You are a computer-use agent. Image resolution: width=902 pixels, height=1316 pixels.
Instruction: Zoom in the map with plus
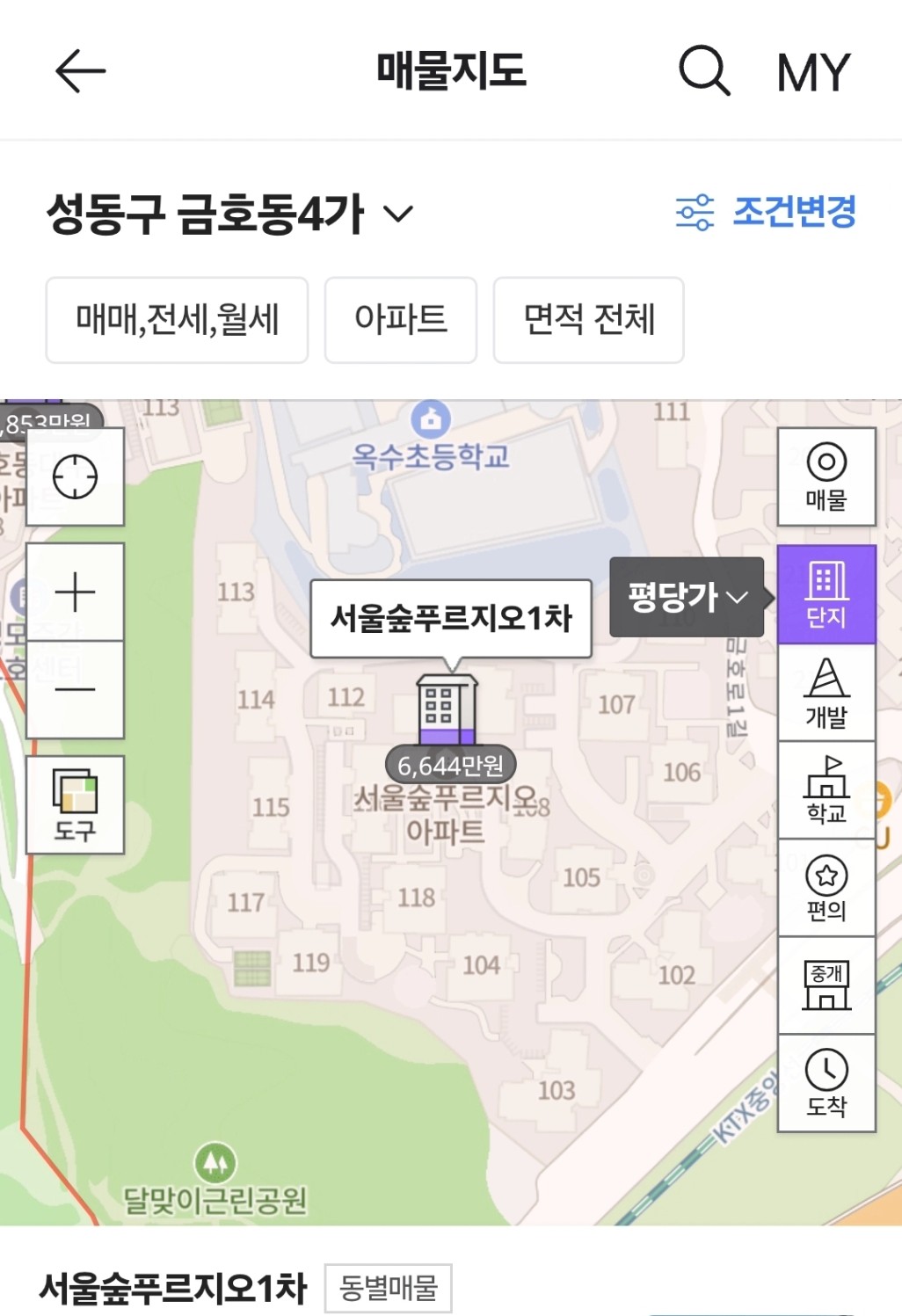click(75, 592)
